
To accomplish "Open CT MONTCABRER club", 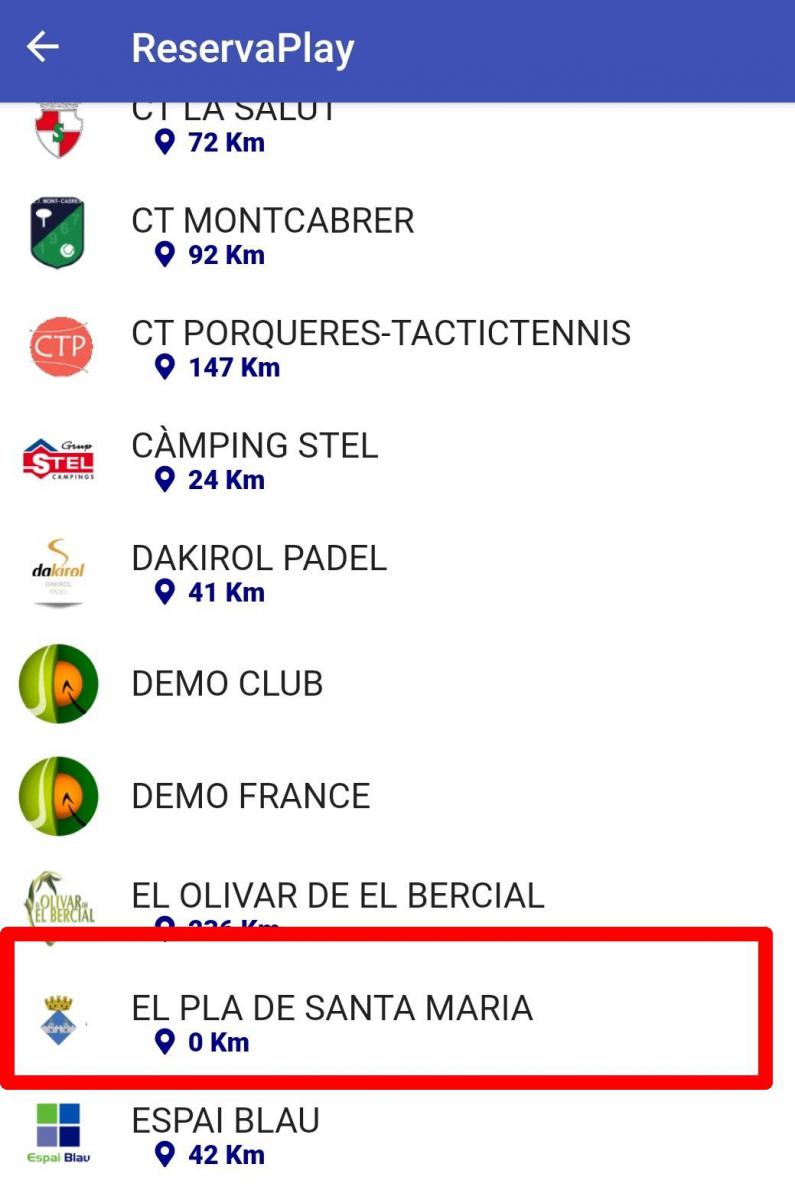I will pos(272,234).
